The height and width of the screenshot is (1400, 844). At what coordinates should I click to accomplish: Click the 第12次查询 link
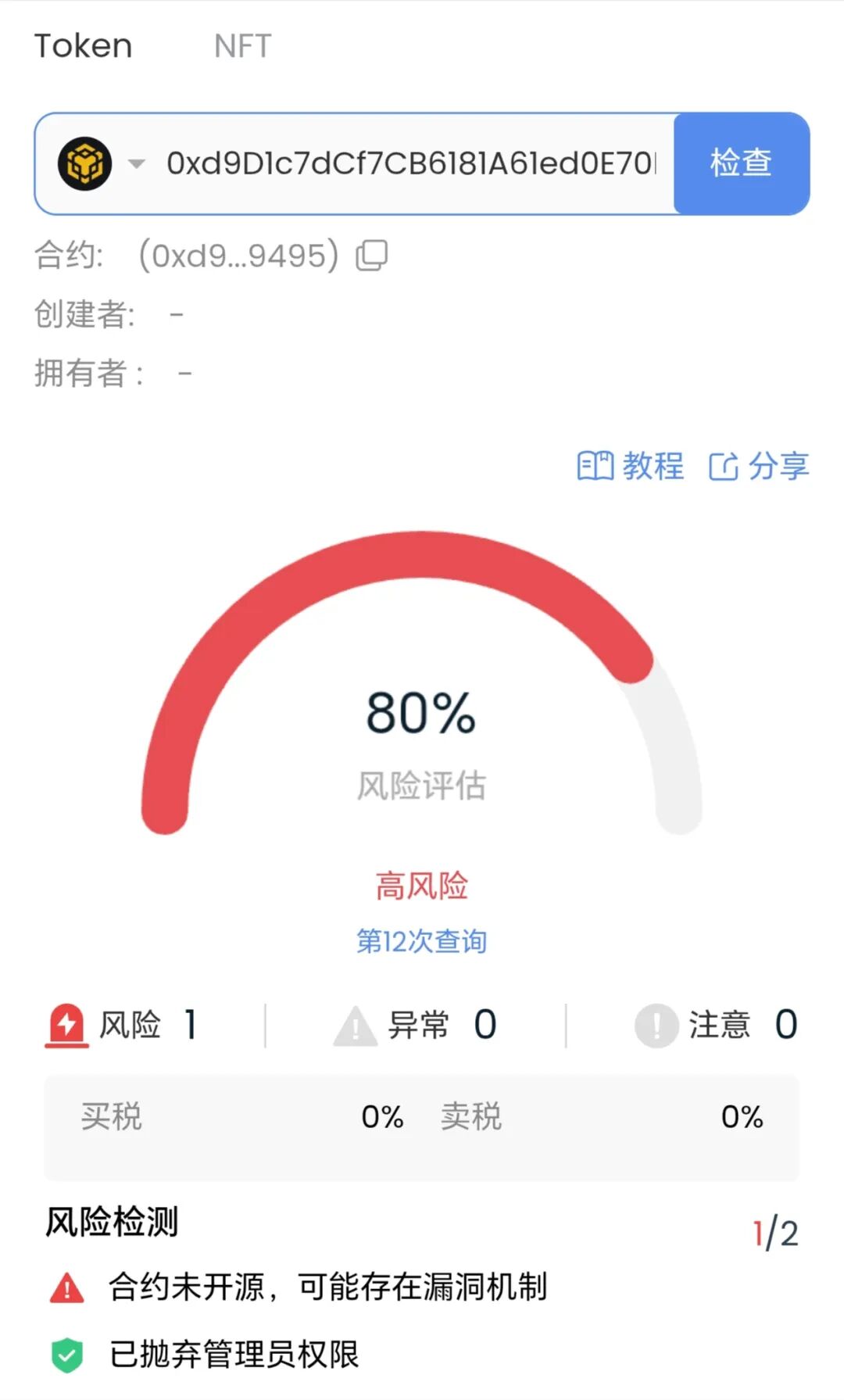tap(422, 943)
